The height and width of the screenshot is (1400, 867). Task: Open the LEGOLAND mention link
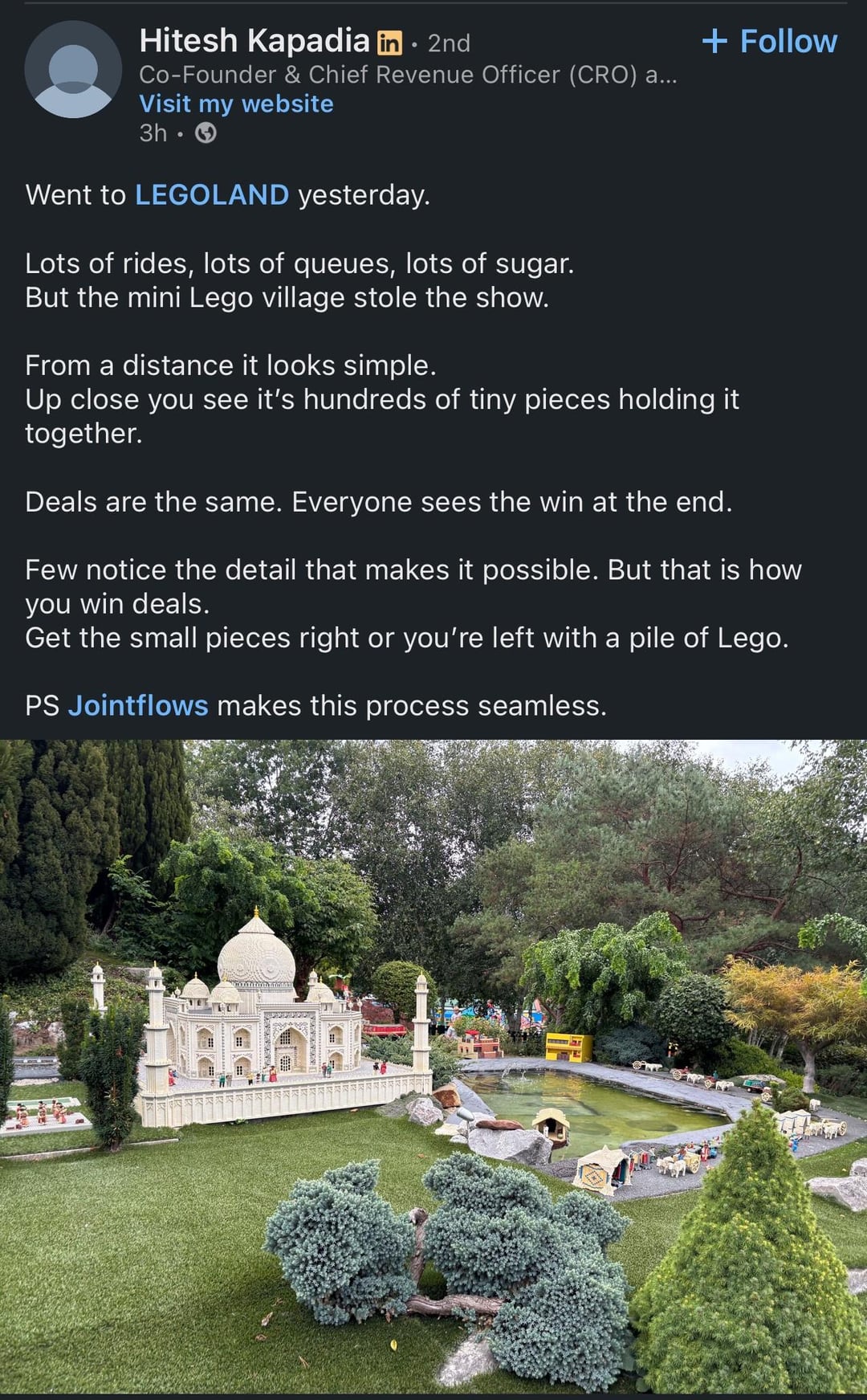[212, 195]
